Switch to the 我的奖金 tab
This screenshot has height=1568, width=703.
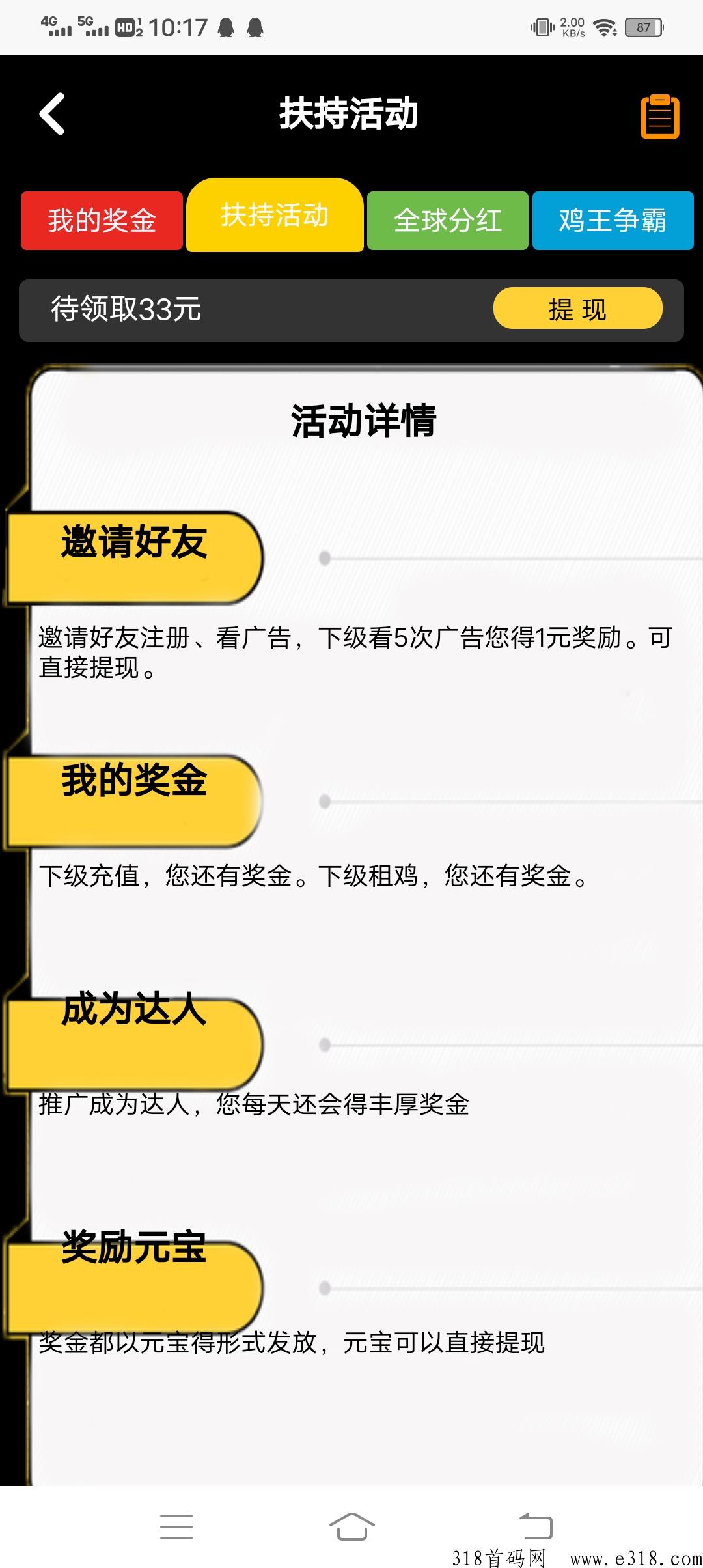pos(102,221)
